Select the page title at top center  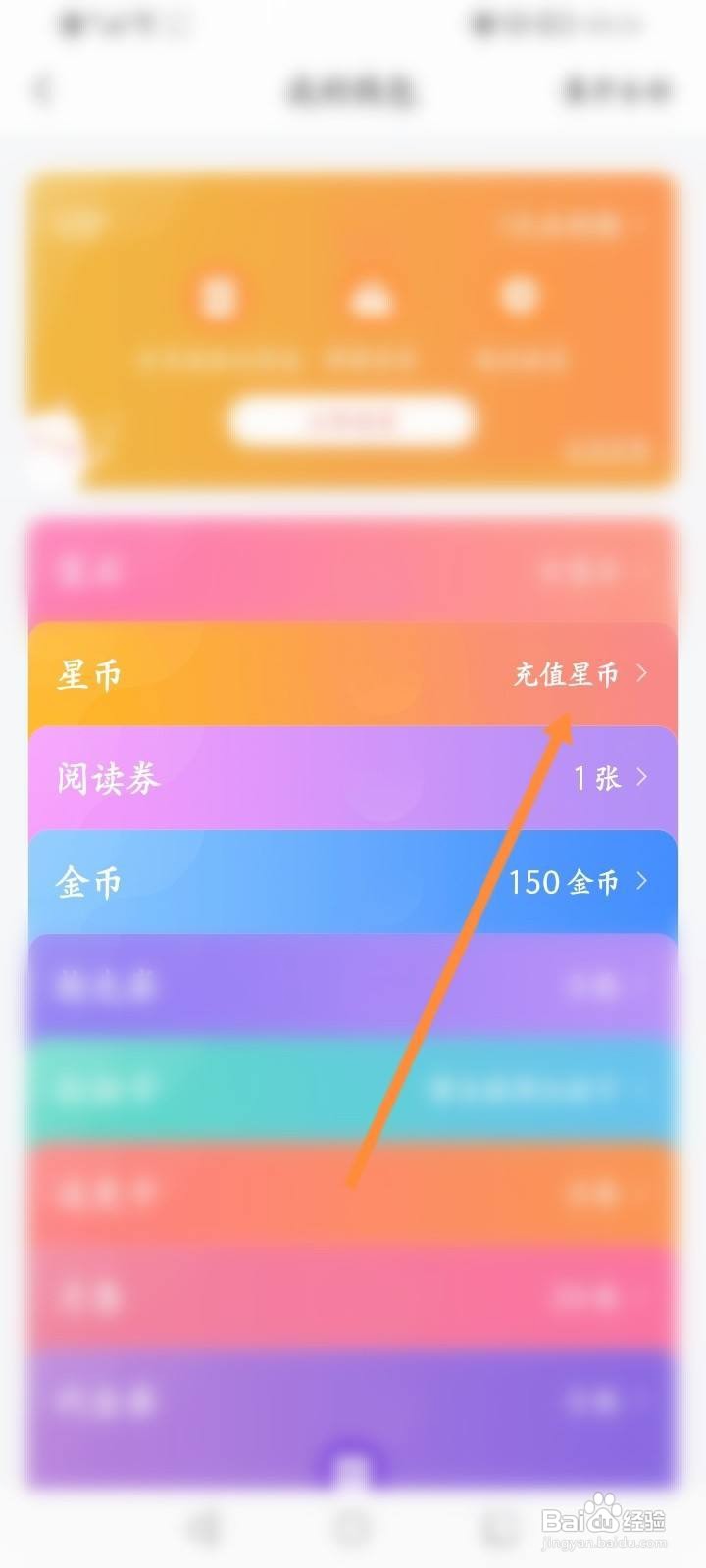[353, 90]
